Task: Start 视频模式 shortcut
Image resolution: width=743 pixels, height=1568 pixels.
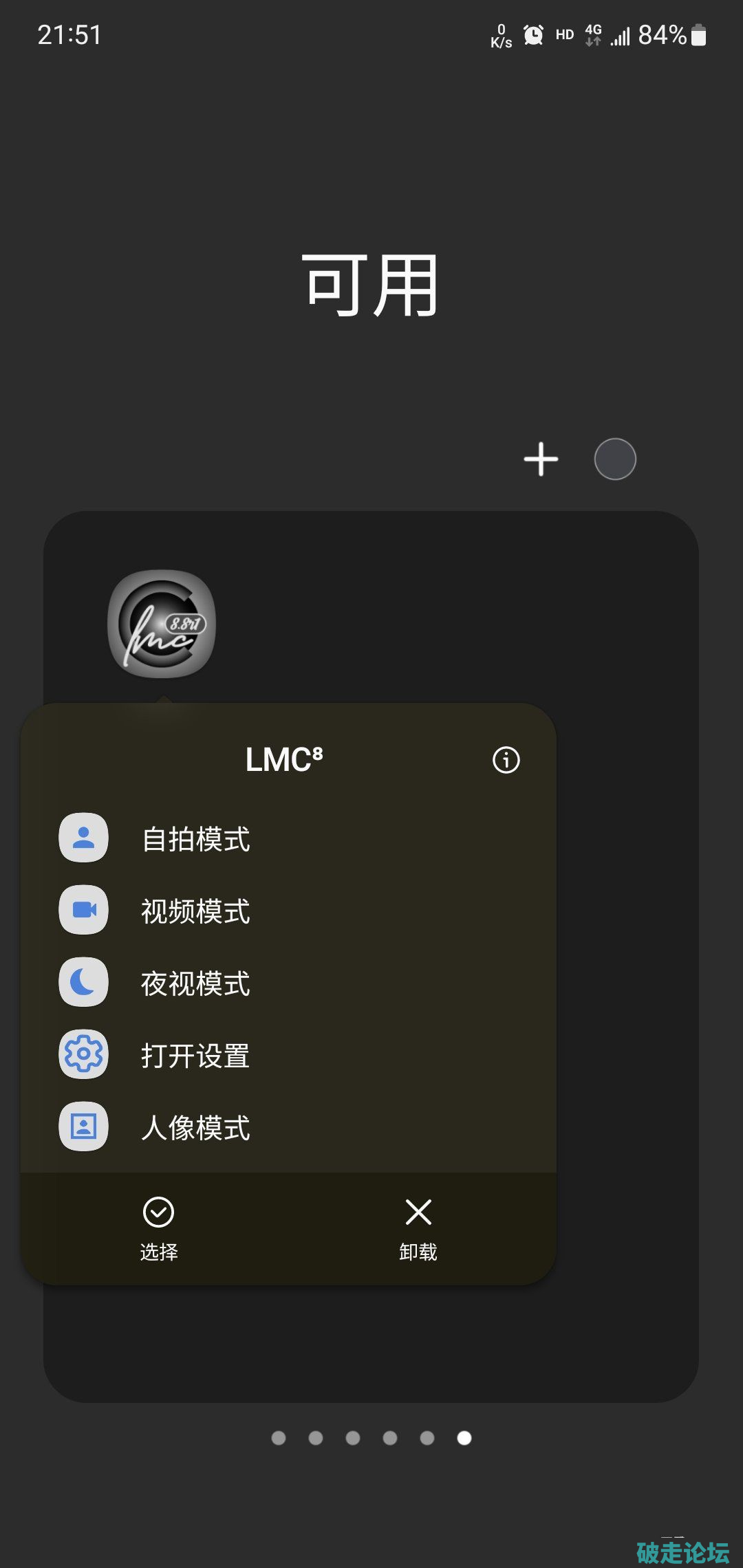Action: pyautogui.click(x=195, y=911)
